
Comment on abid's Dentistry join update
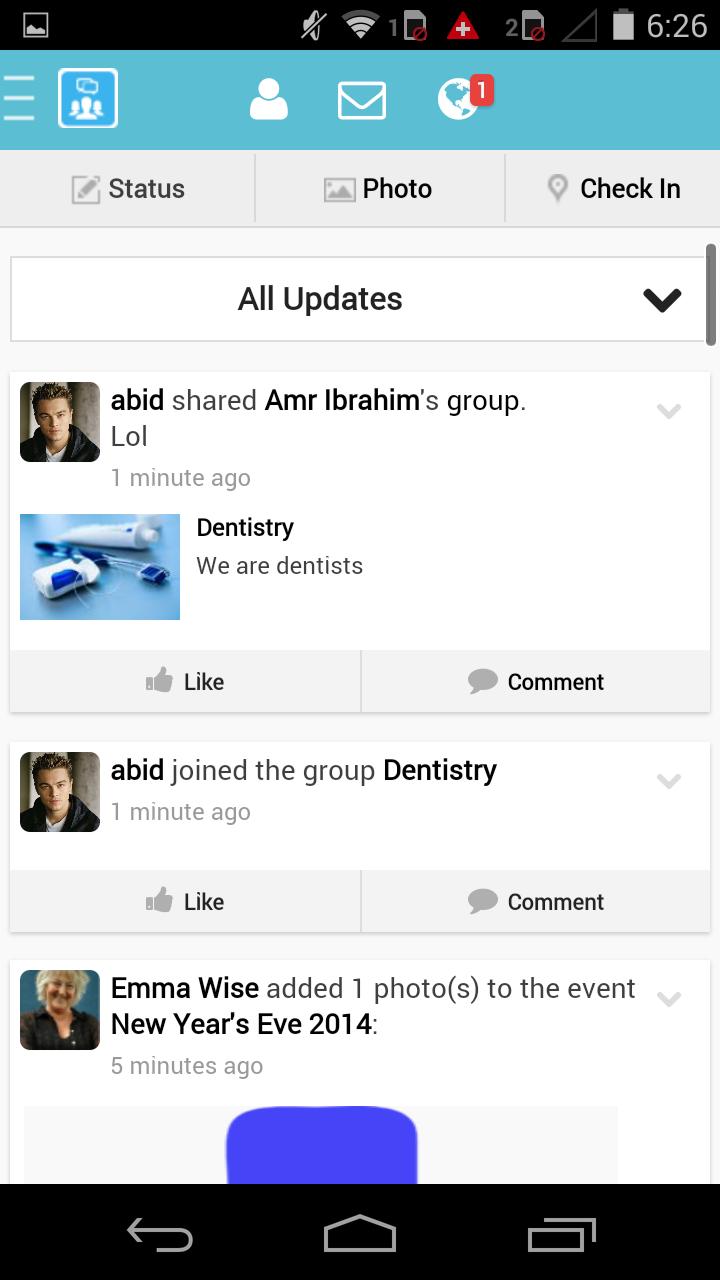tap(536, 901)
